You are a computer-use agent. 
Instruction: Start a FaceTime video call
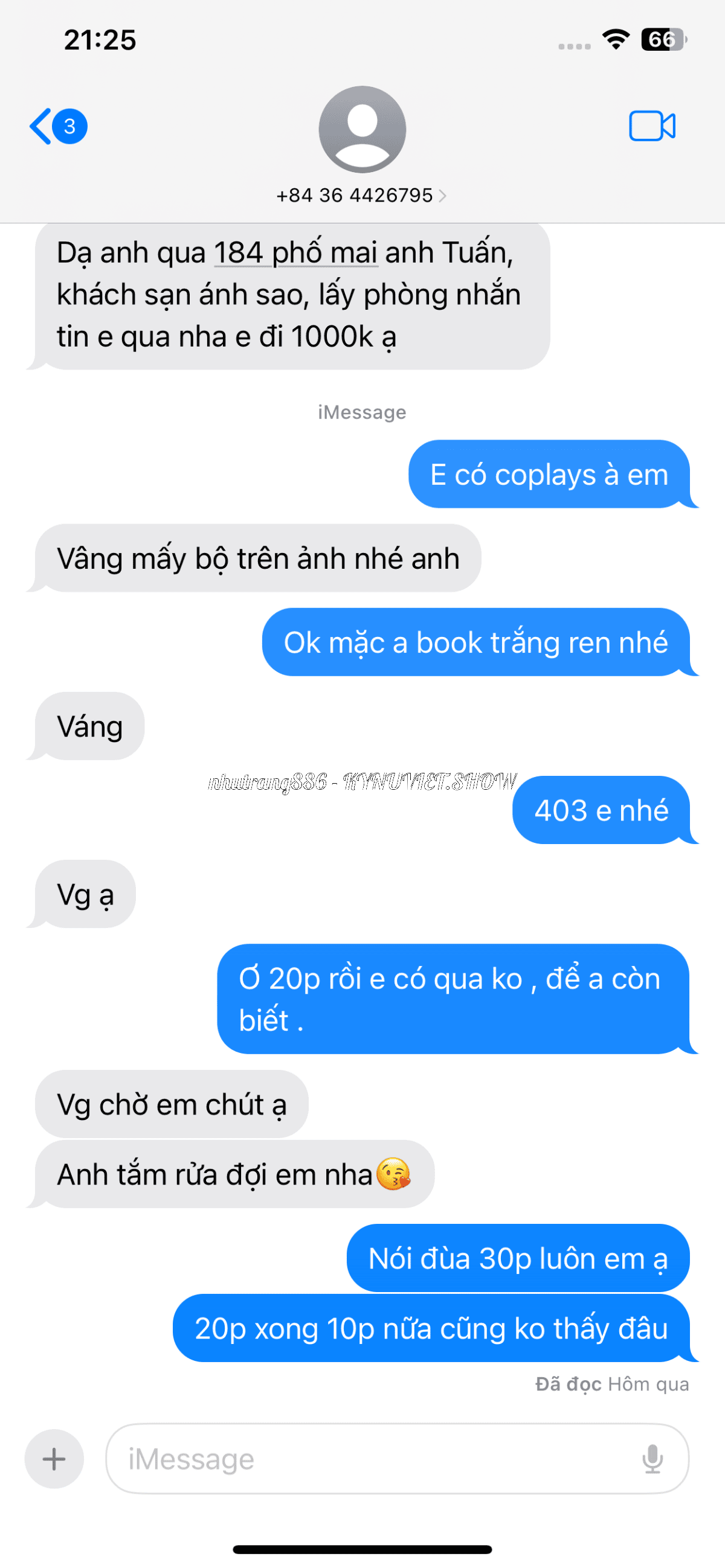click(651, 127)
